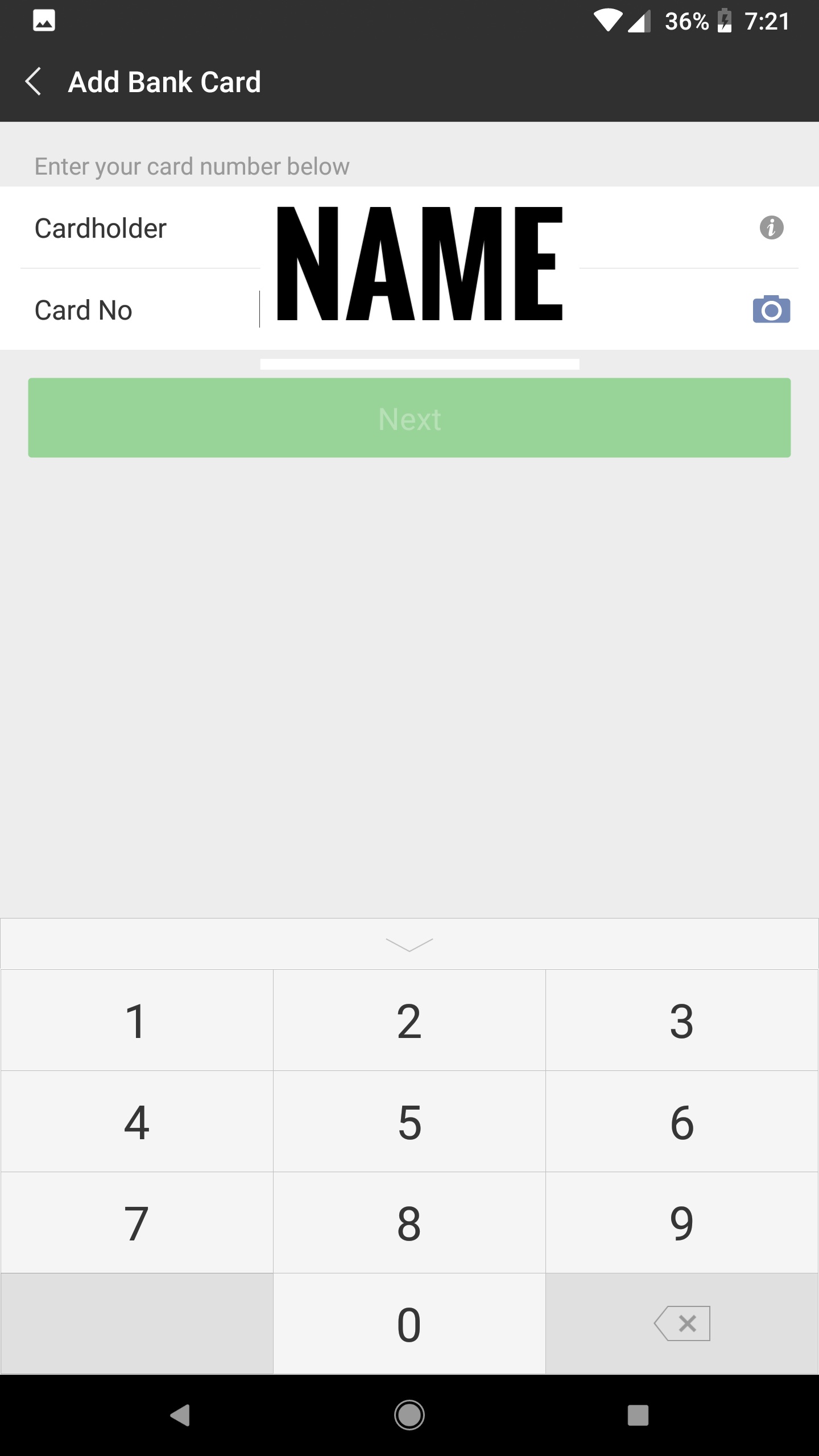Enter digit 1 on the keypad

pos(136,1020)
